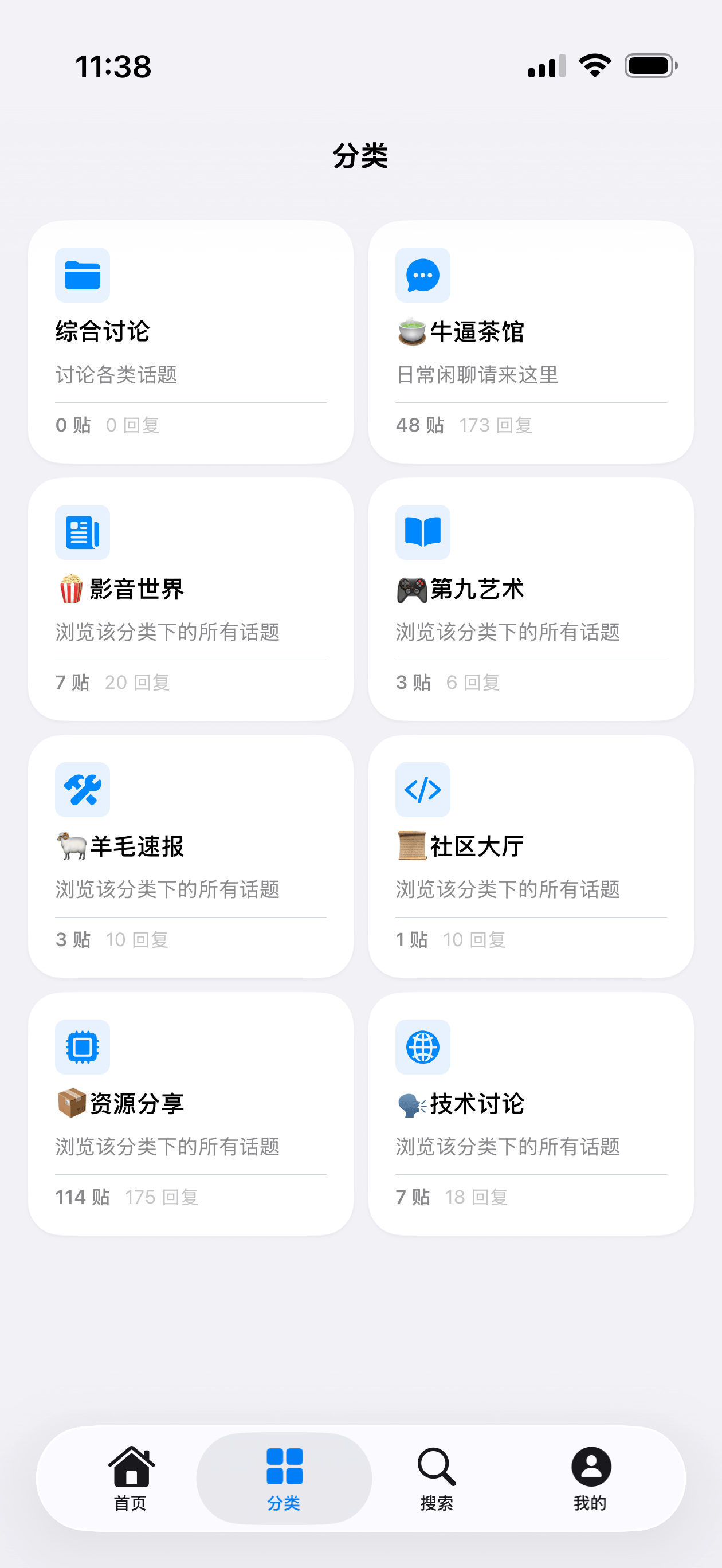Tap the 分类 page title
Screen dimensions: 722x1568
[x=360, y=155]
